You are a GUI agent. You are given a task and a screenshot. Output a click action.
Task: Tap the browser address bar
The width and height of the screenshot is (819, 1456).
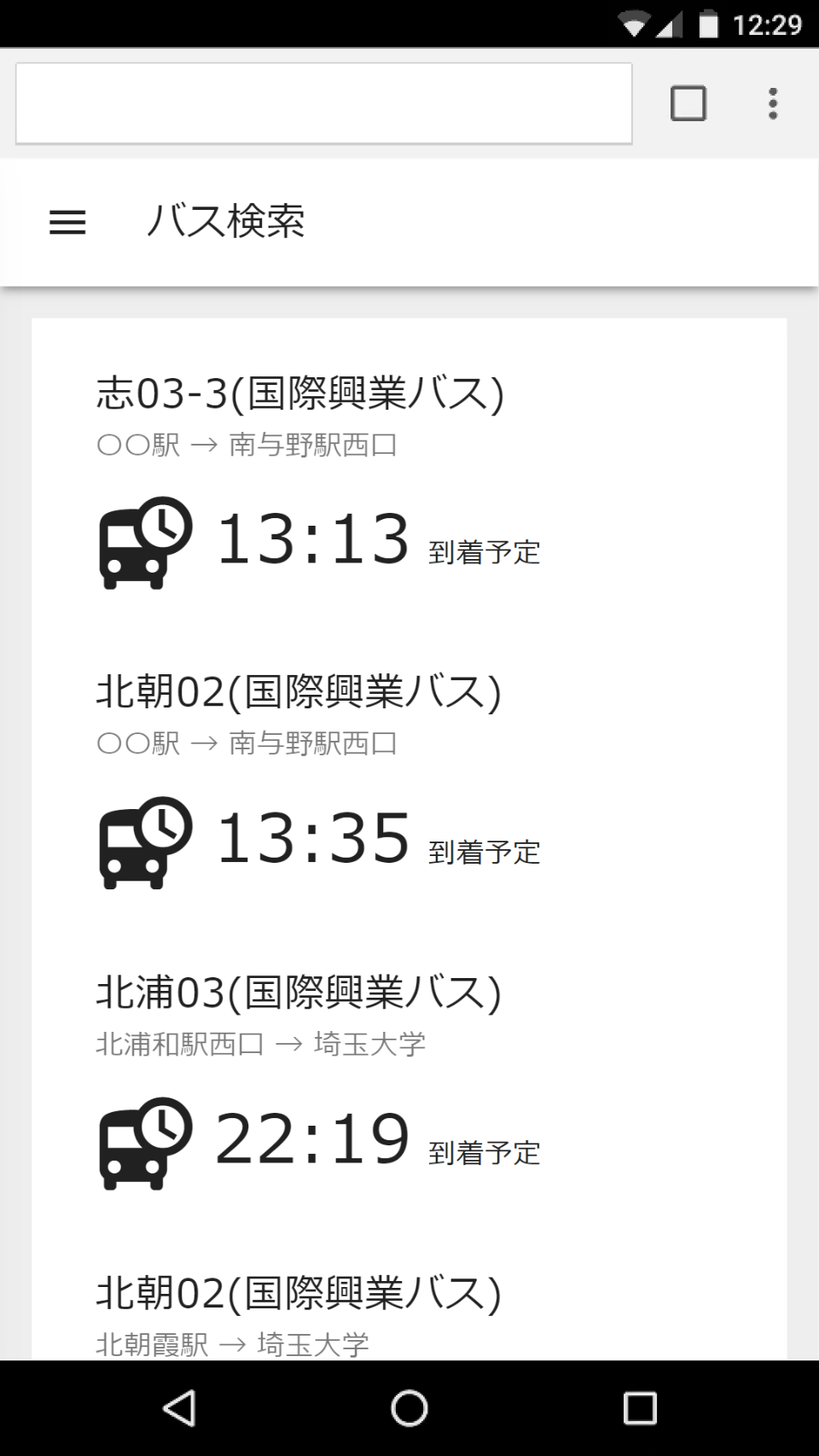(x=323, y=103)
